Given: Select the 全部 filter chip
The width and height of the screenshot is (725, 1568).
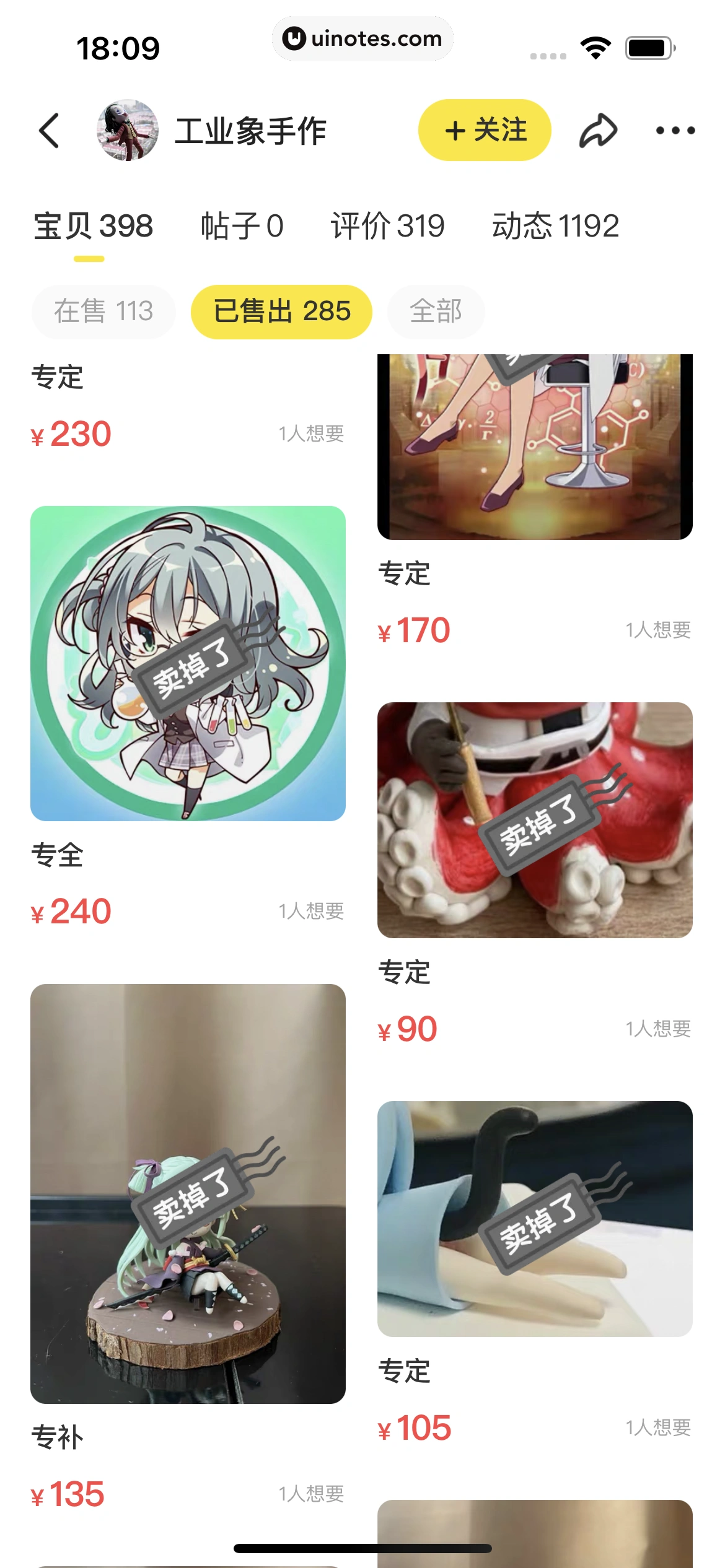Looking at the screenshot, I should [x=435, y=311].
